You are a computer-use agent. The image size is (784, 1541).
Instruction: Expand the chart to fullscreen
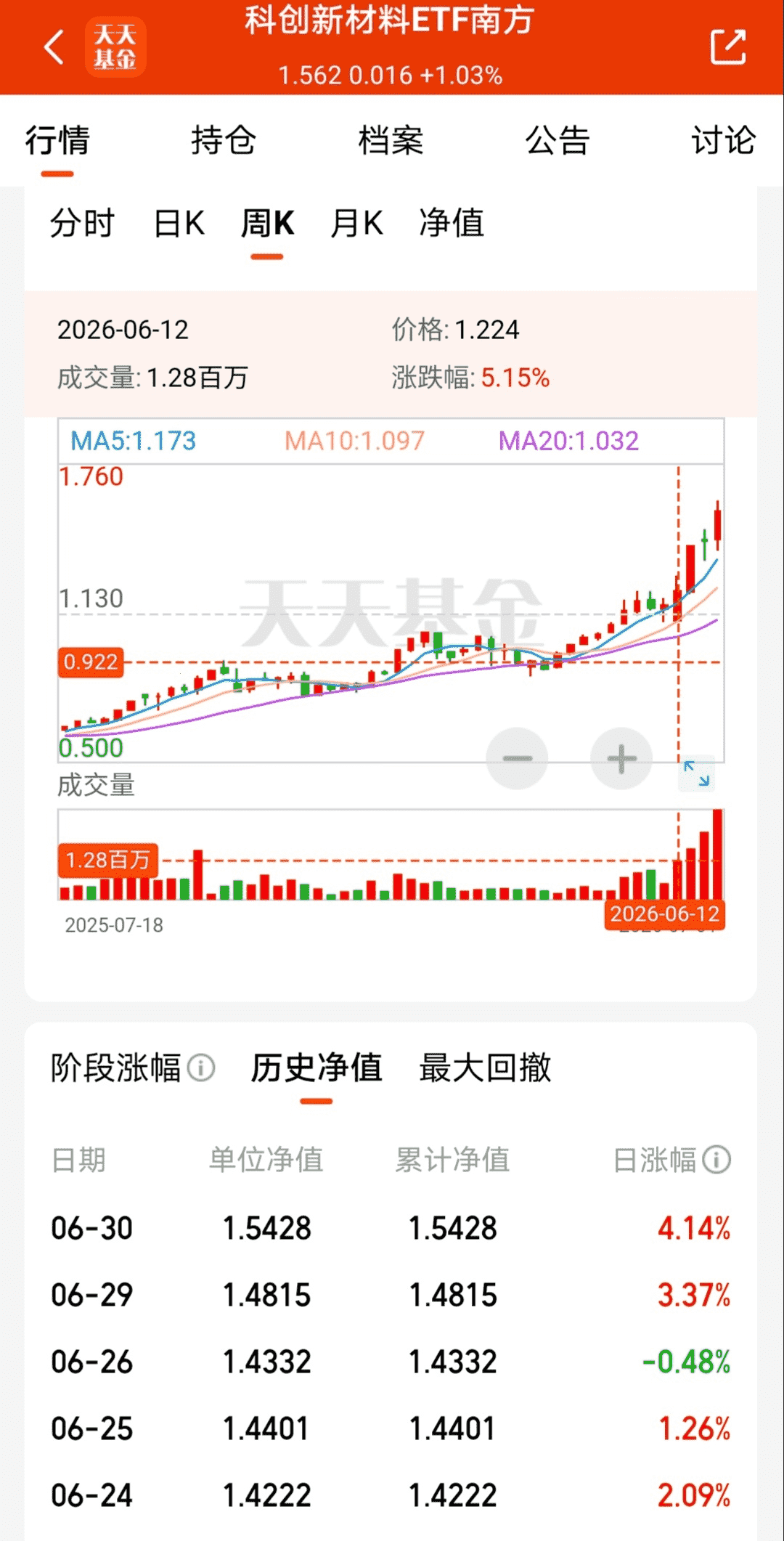point(697,773)
